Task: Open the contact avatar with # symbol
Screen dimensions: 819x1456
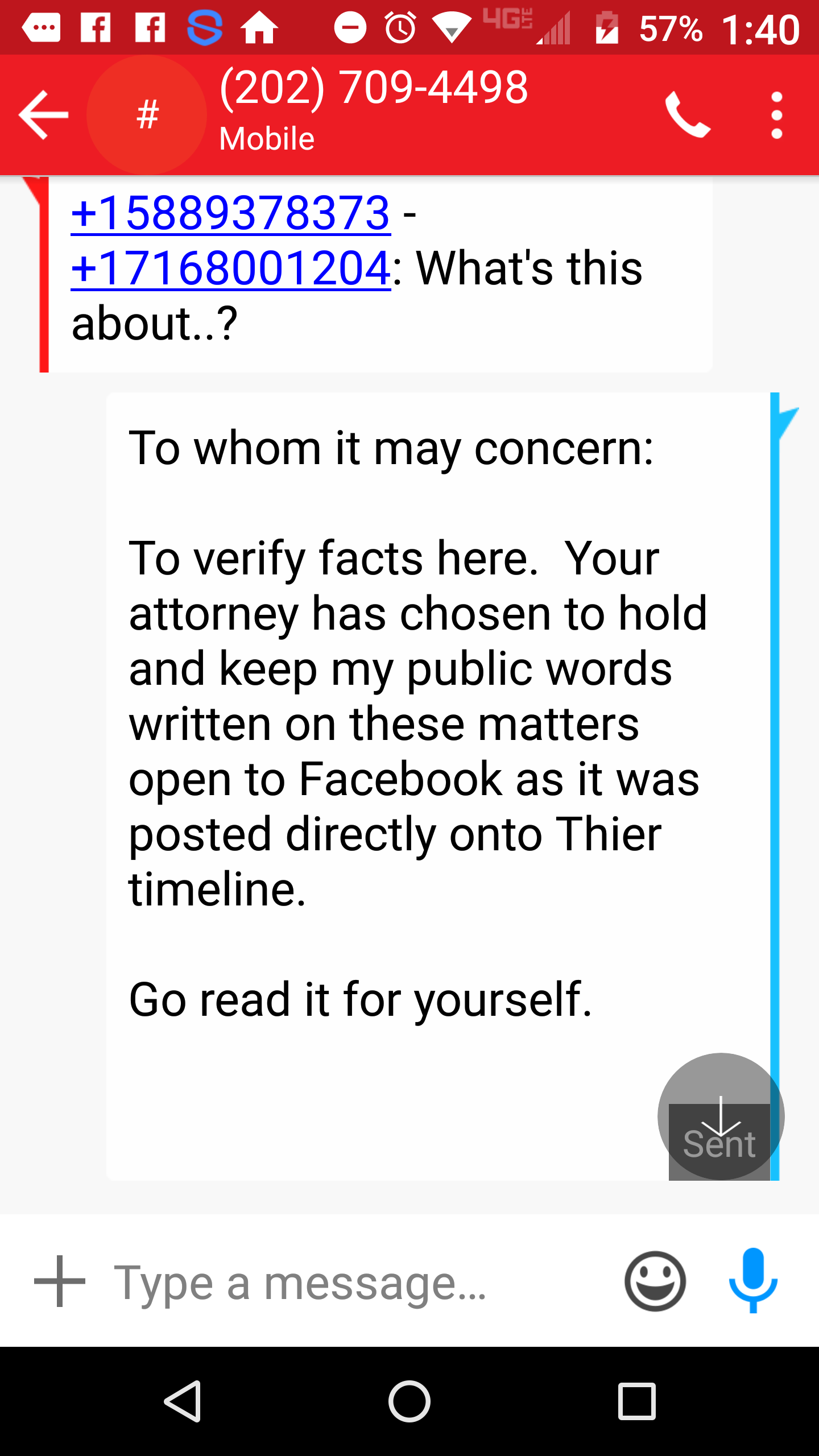Action: point(147,115)
